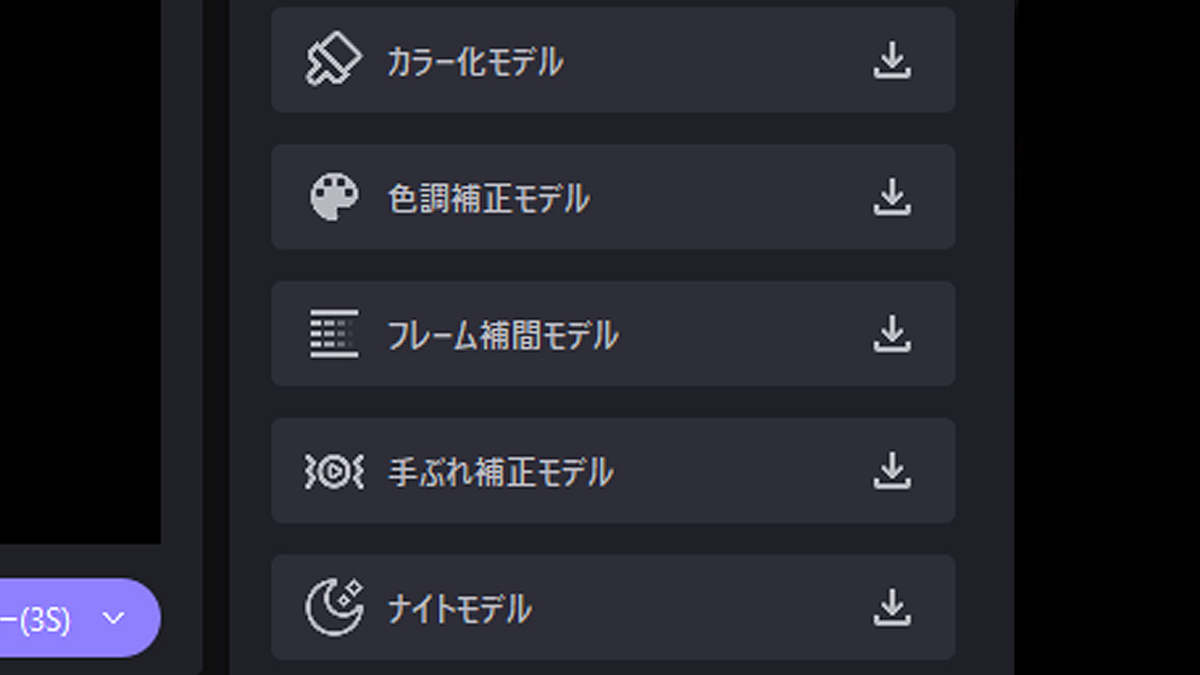Expand the purple (3S) dropdown

click(114, 619)
